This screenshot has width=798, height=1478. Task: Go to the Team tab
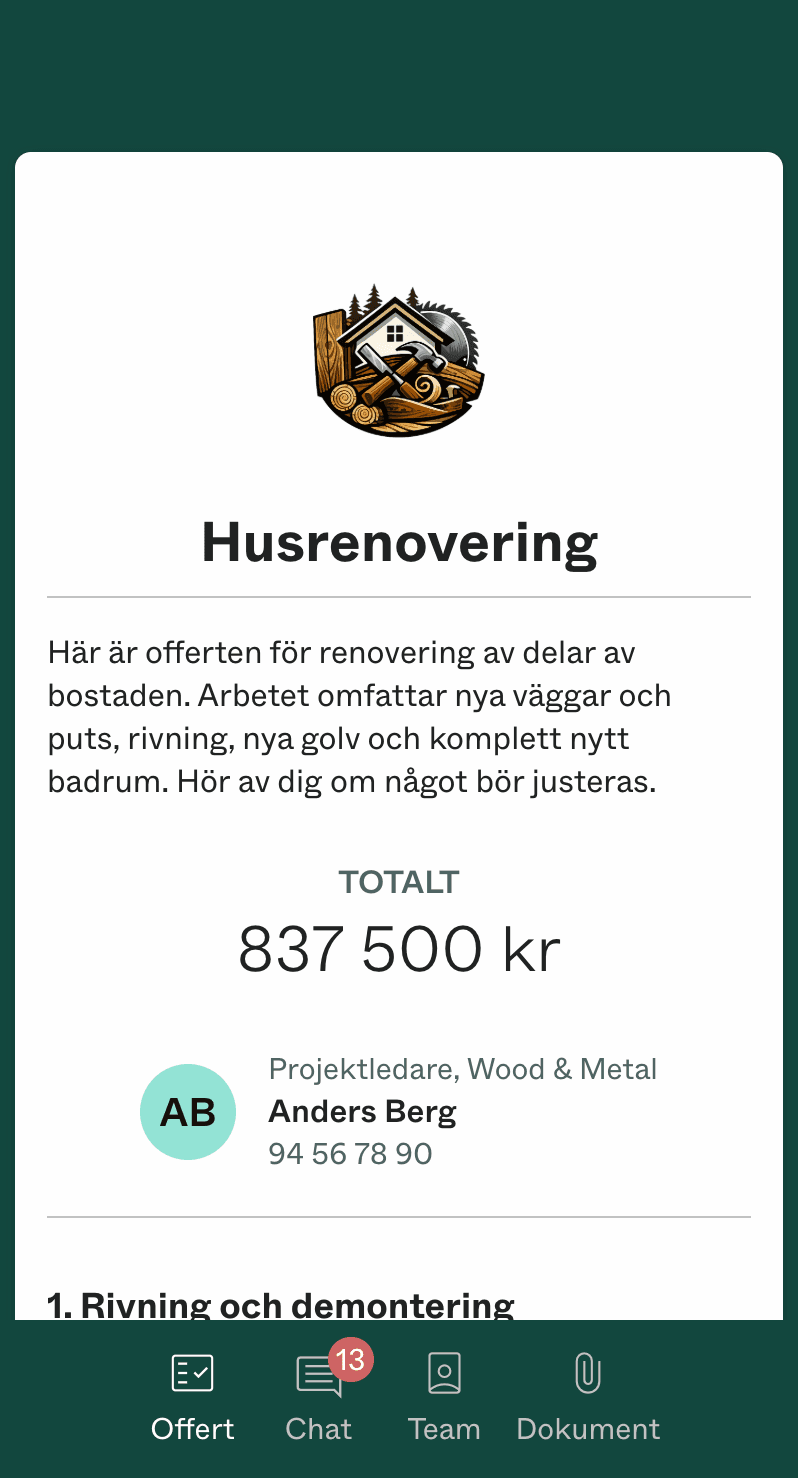(x=444, y=1397)
